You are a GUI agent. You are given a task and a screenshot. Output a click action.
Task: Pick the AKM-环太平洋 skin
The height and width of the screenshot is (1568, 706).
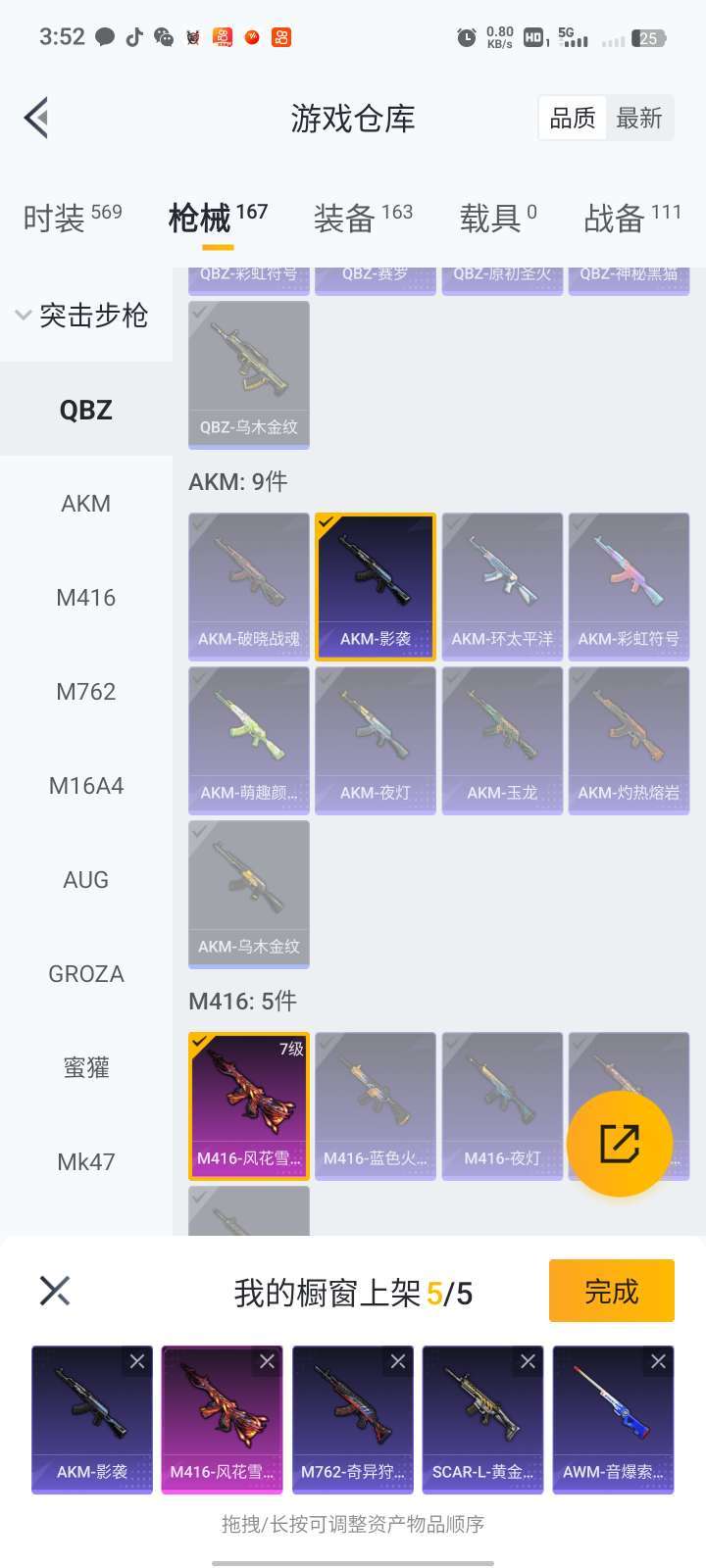502,586
